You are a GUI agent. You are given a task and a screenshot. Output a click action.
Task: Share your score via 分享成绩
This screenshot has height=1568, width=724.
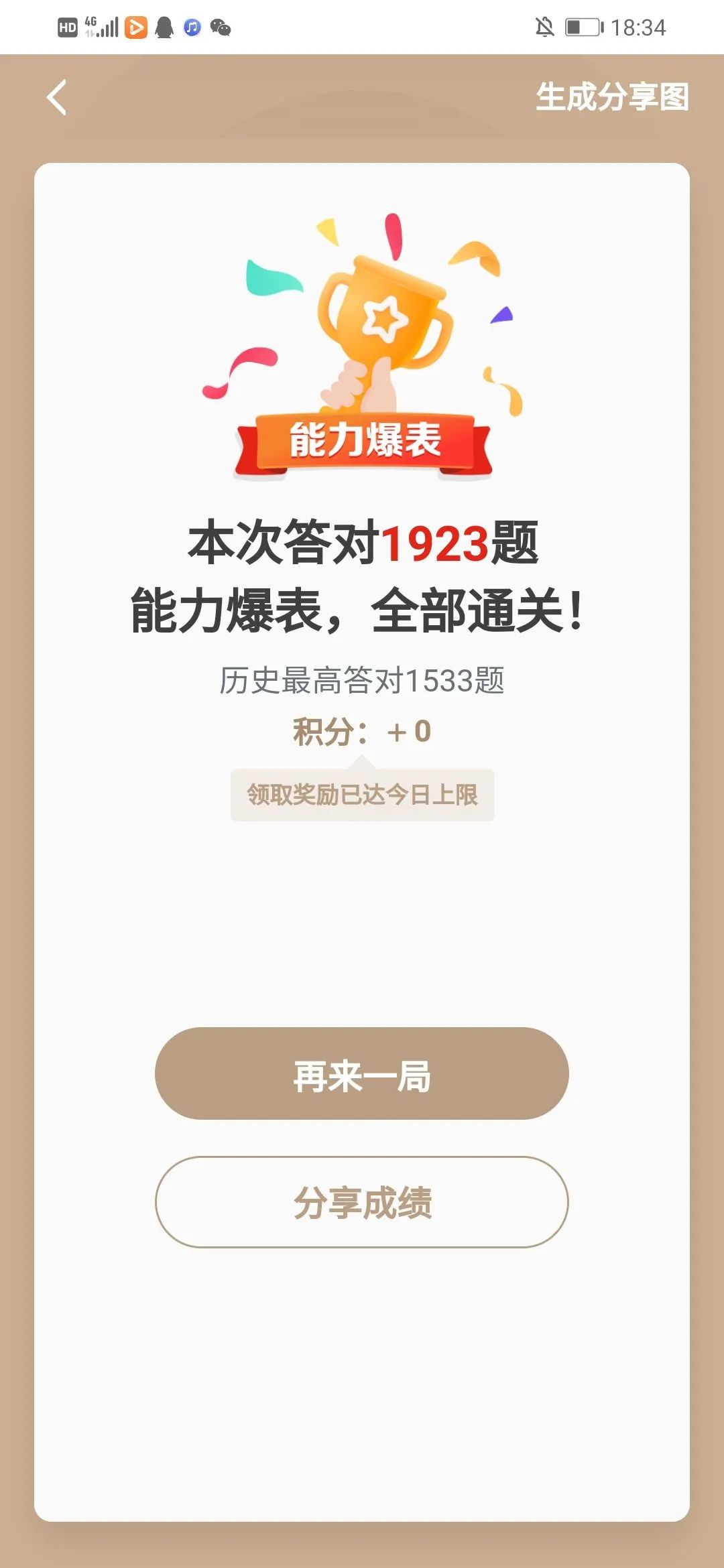click(362, 1202)
